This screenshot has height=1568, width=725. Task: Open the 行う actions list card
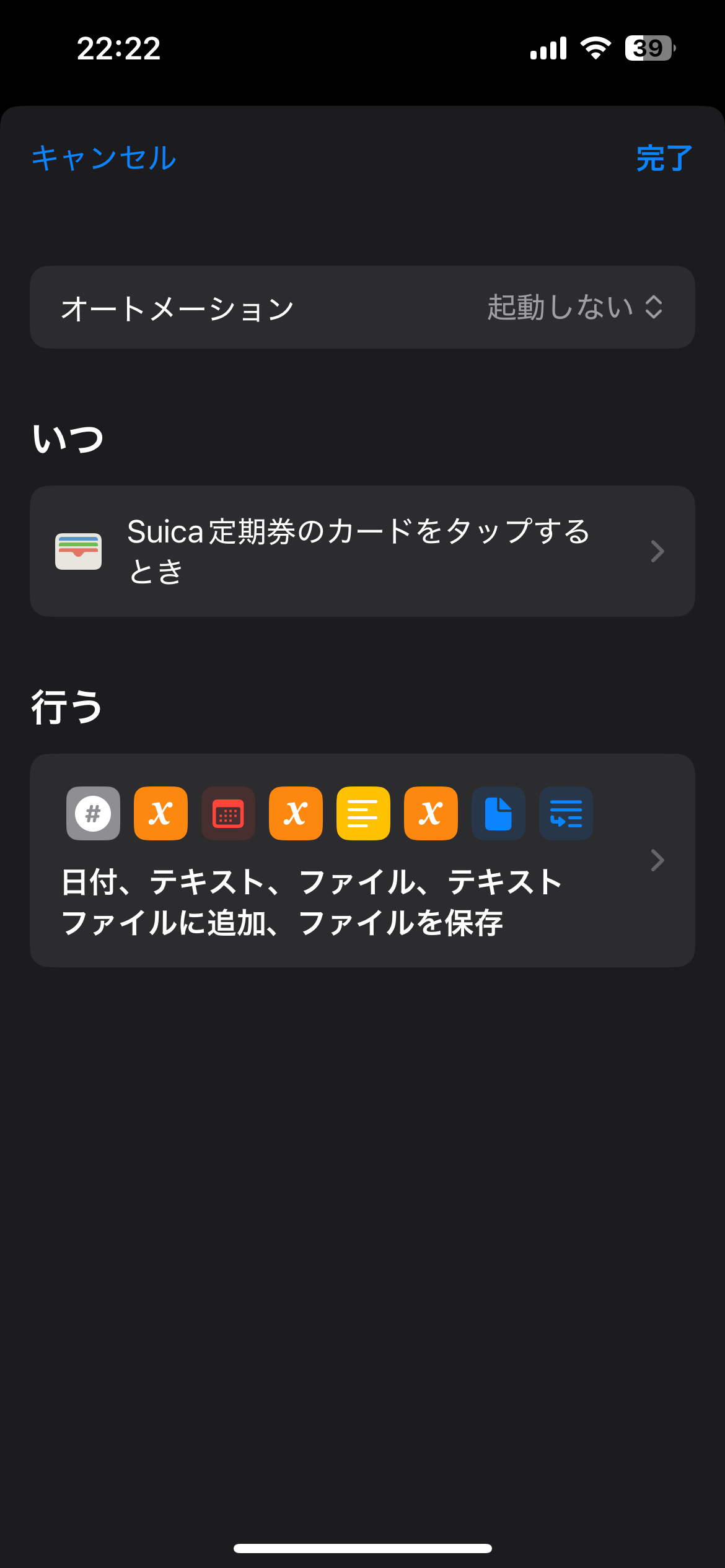pyautogui.click(x=362, y=860)
